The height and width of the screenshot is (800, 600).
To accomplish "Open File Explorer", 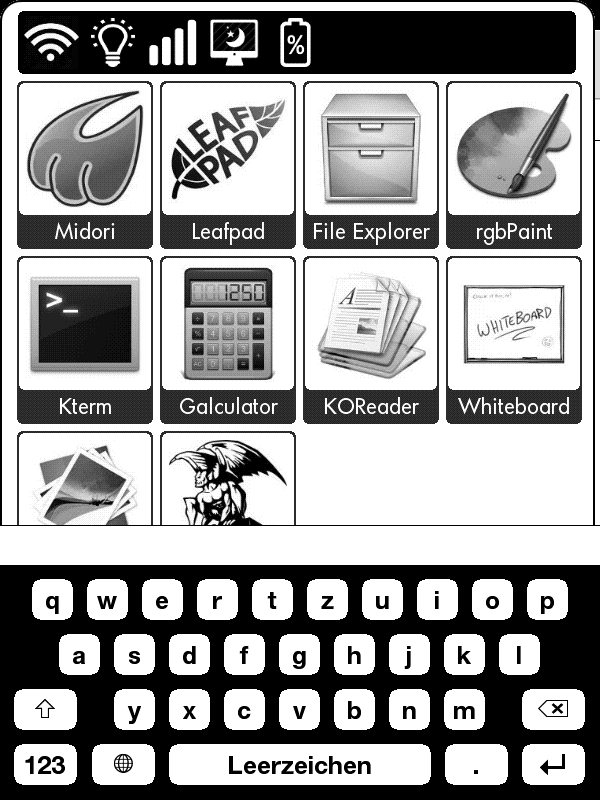I will 371,164.
